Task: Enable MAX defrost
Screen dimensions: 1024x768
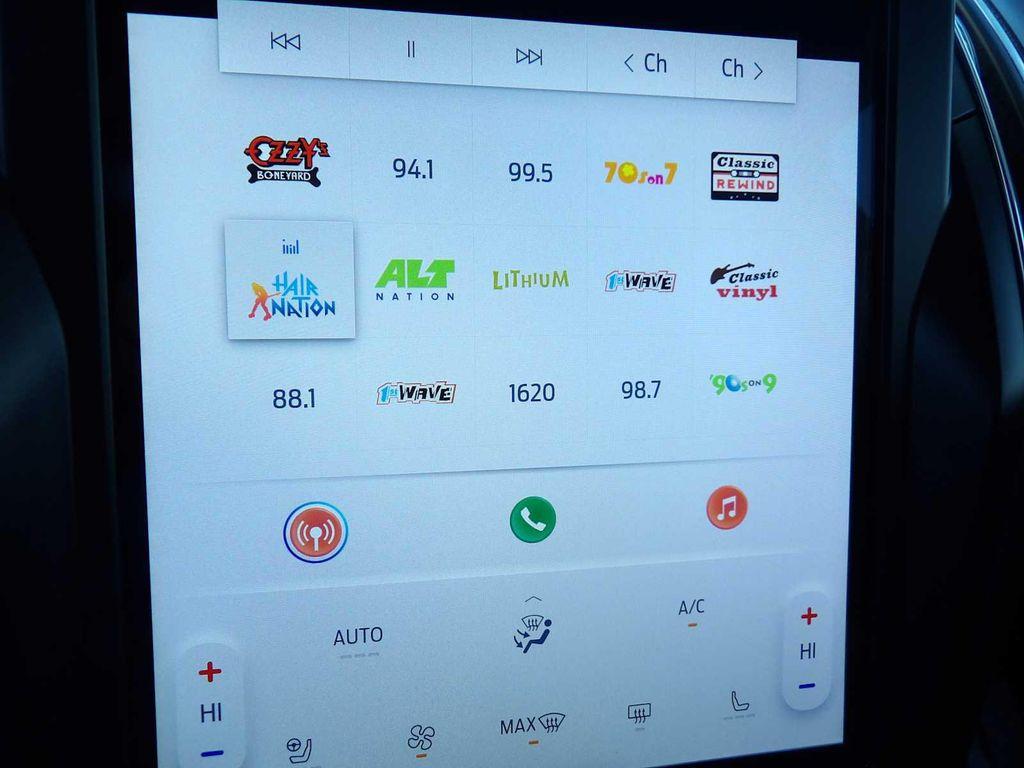Action: coord(532,726)
